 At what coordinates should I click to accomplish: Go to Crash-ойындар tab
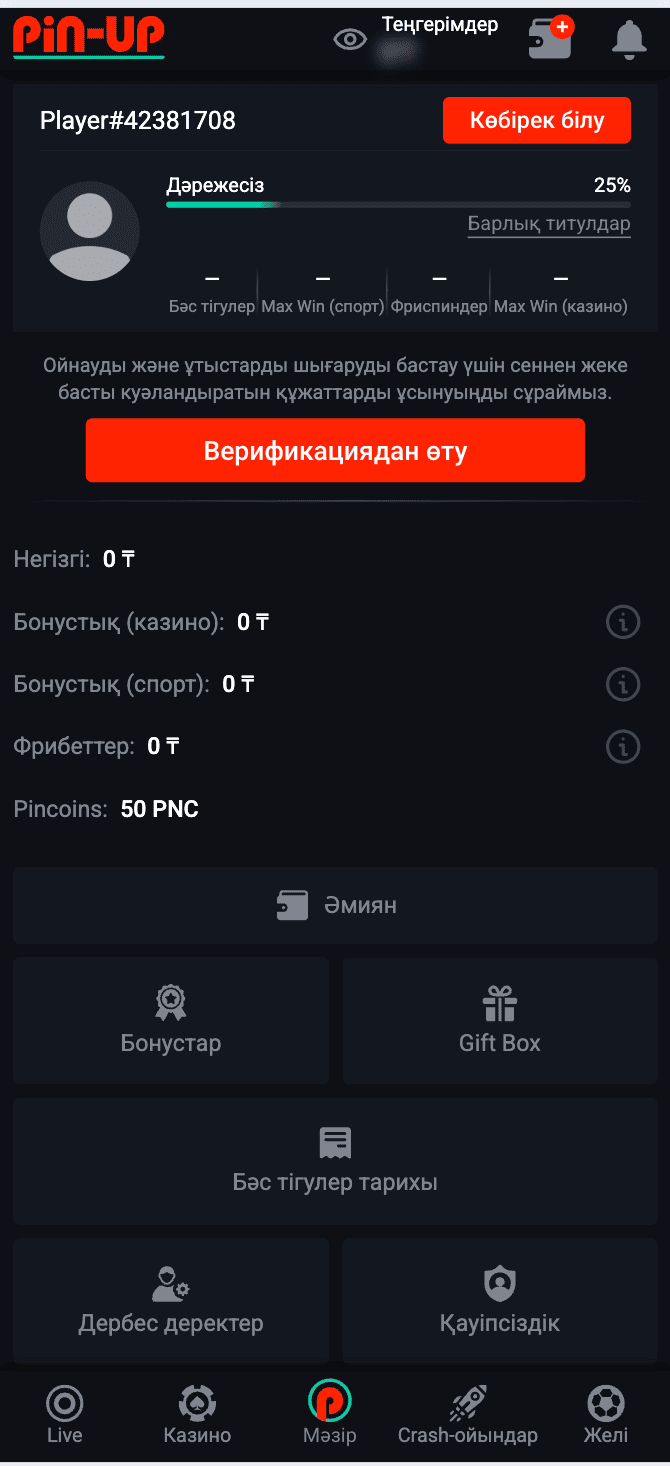pos(467,1415)
